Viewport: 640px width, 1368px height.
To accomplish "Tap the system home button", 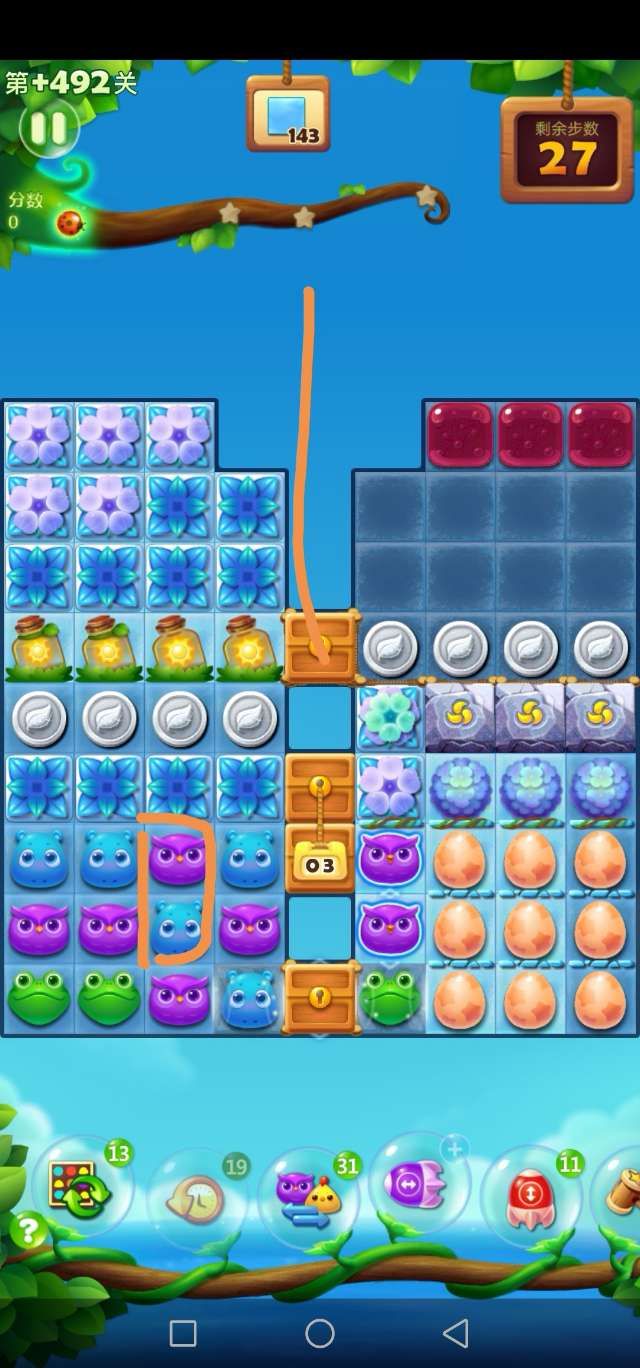I will pos(319,1333).
